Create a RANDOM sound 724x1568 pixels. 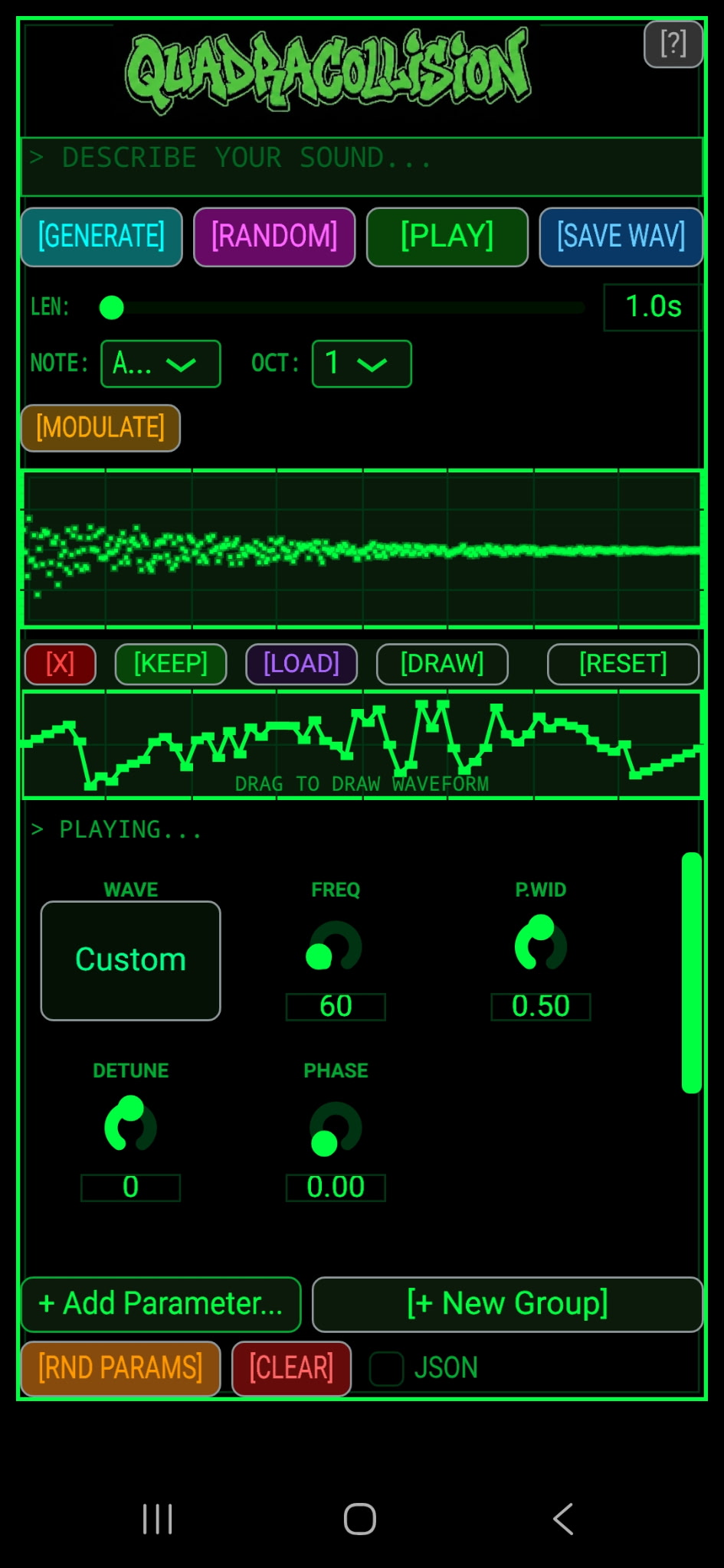(x=274, y=237)
